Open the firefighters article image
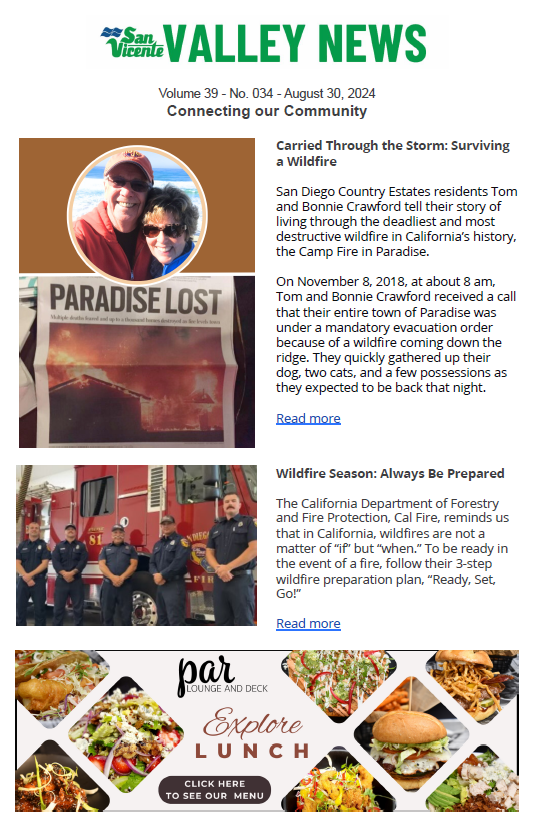The height and width of the screenshot is (823, 537). tap(136, 545)
